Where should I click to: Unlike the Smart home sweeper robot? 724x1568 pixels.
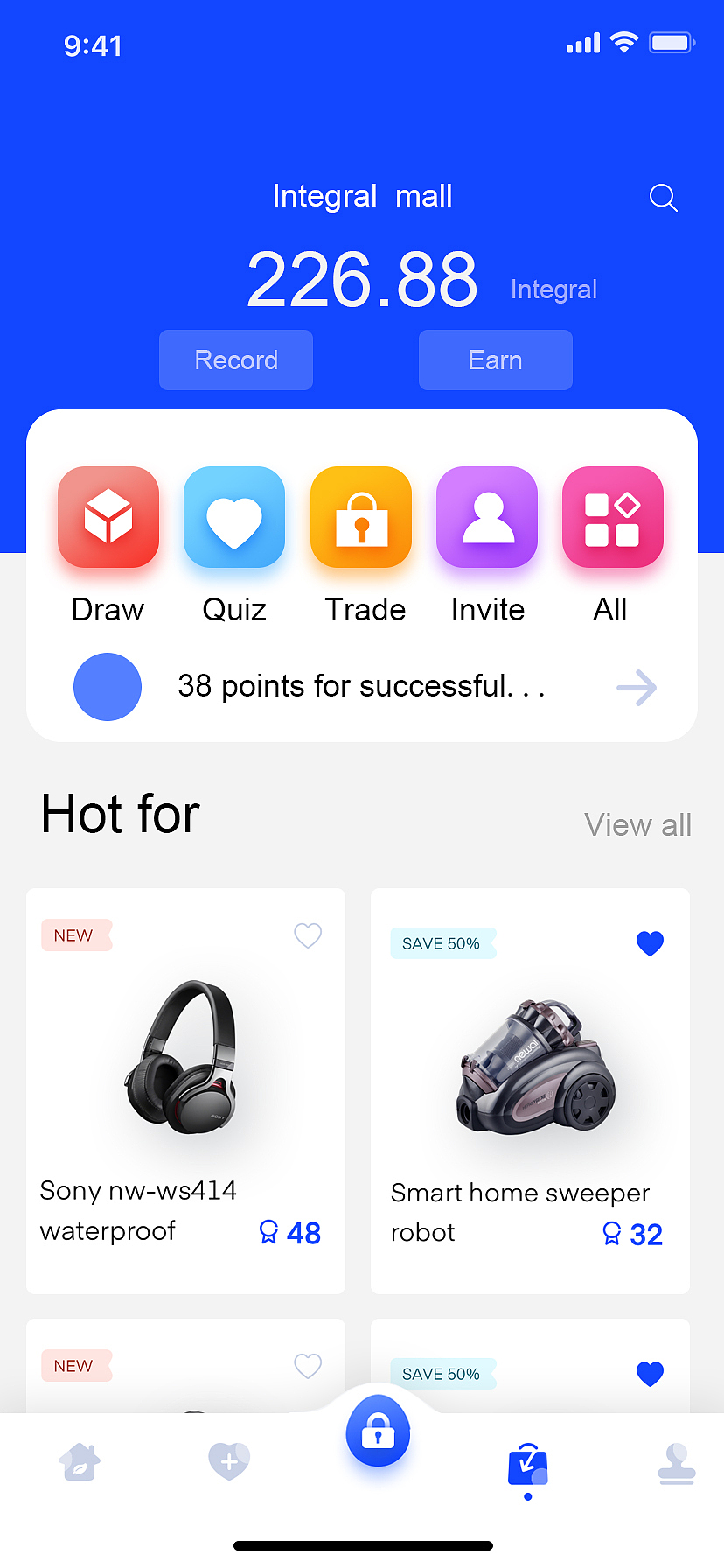[x=650, y=943]
